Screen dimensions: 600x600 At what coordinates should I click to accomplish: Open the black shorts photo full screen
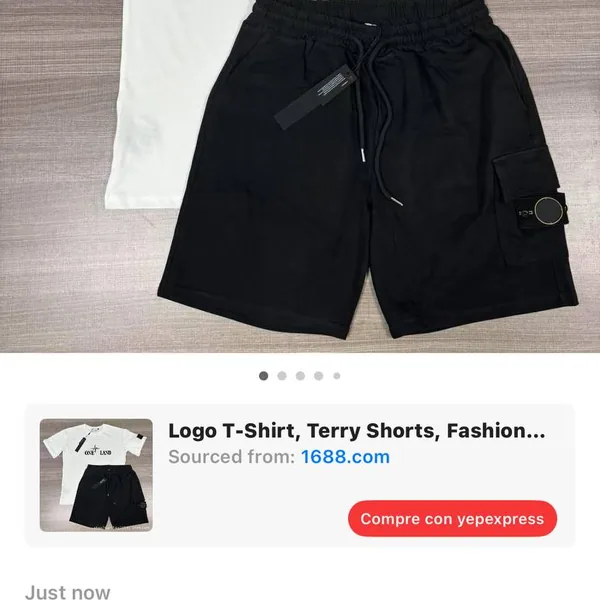(300, 175)
